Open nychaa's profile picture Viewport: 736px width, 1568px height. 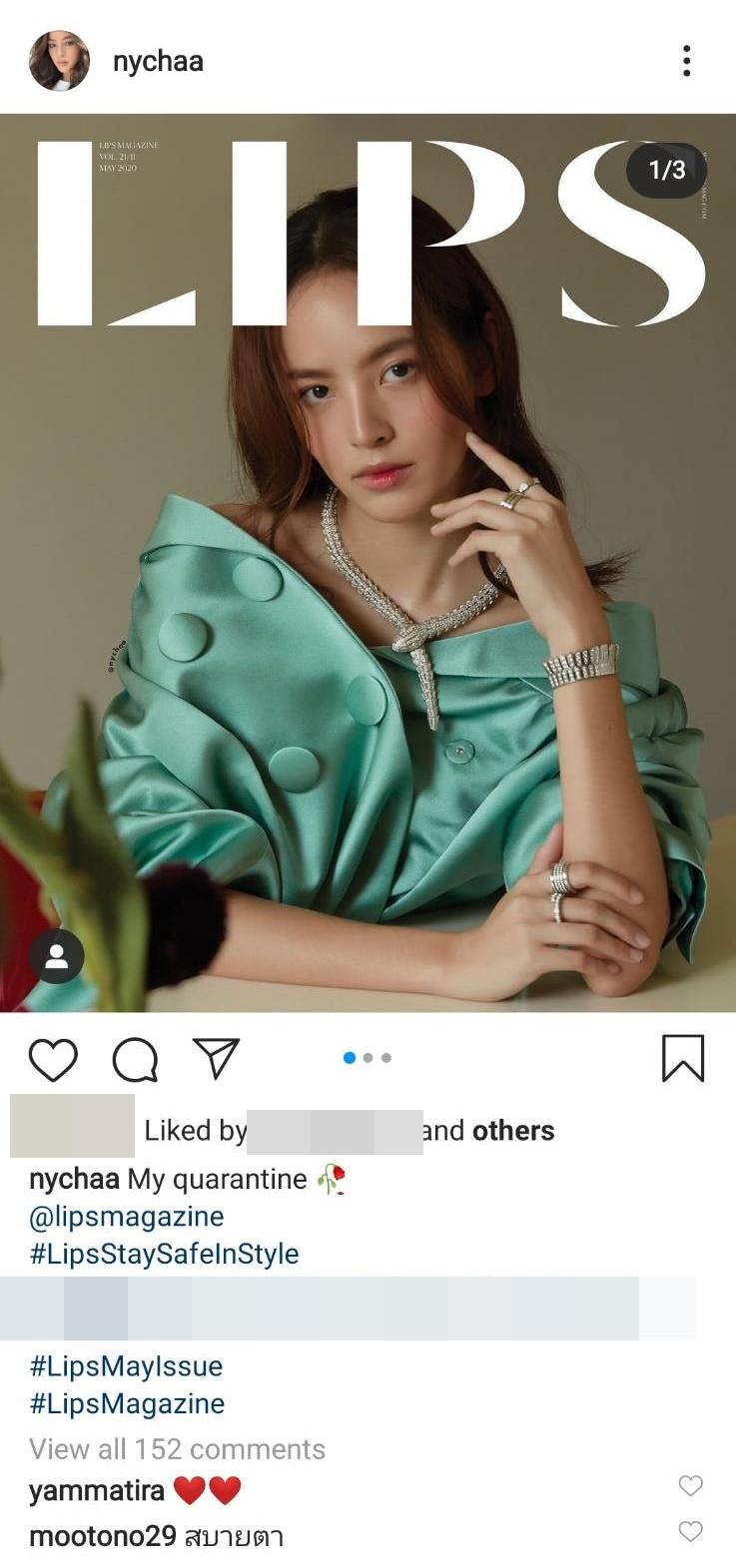pos(59,61)
